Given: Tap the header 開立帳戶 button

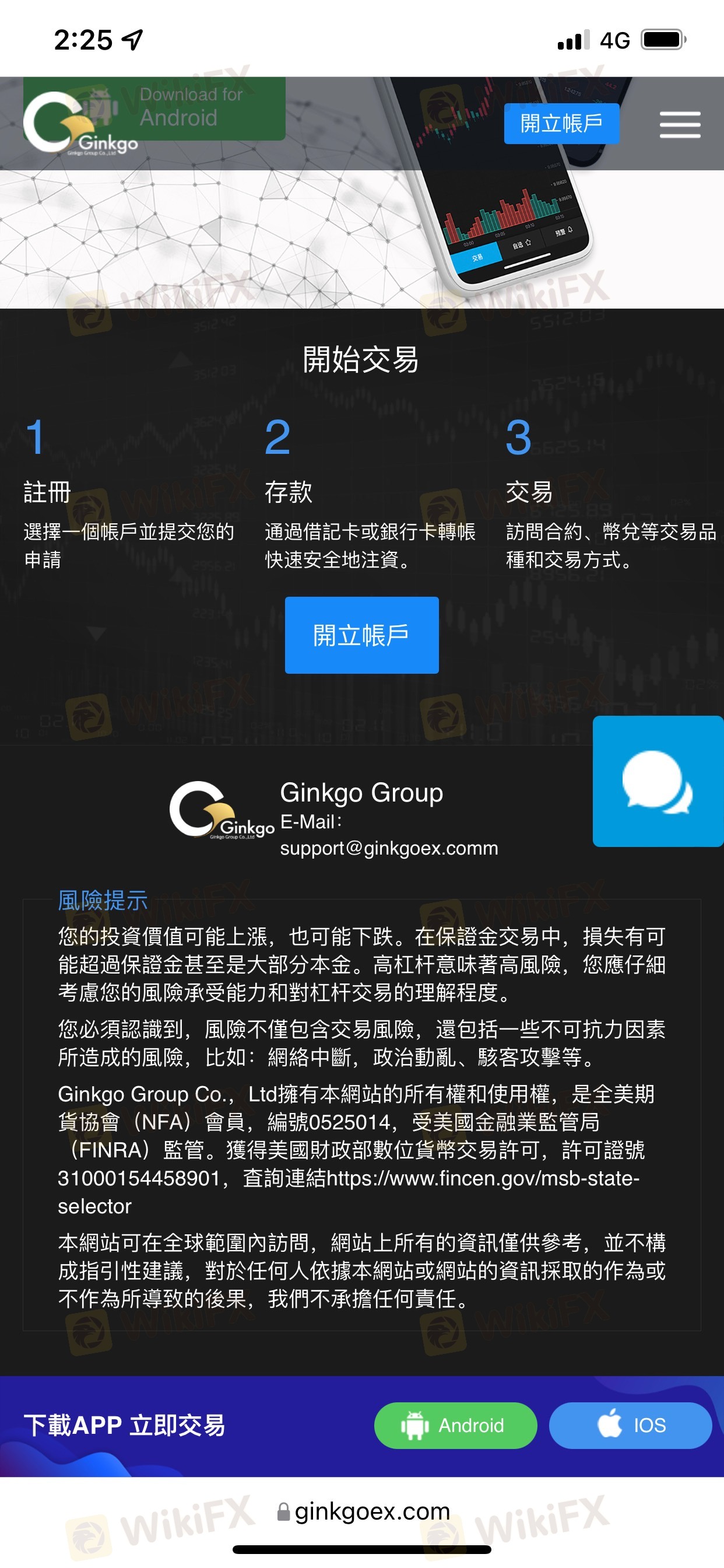Looking at the screenshot, I should [x=561, y=124].
